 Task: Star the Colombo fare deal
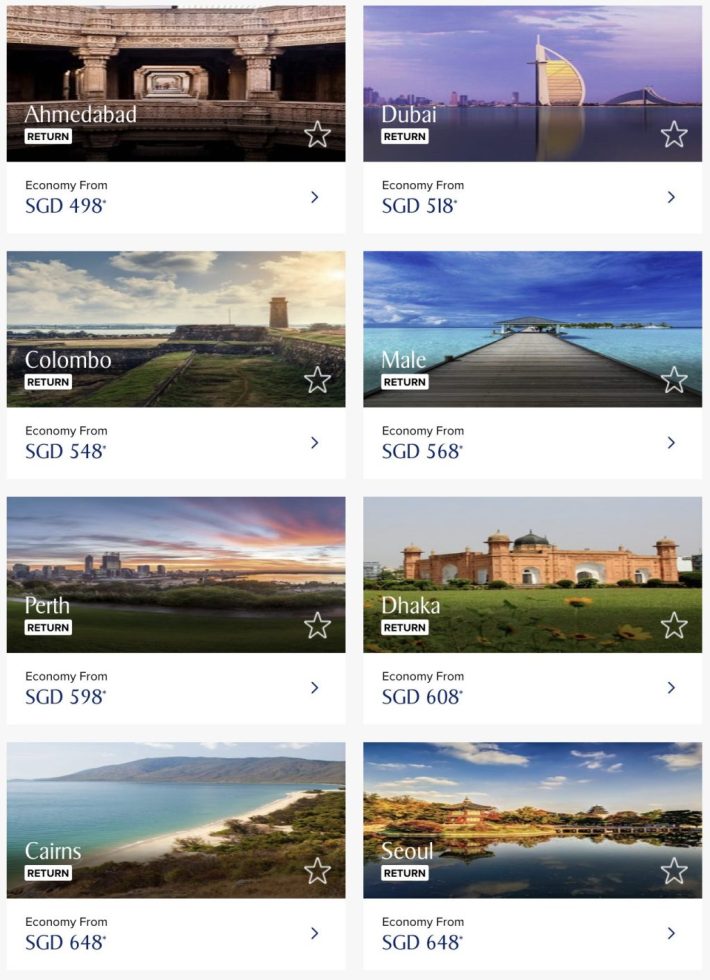[x=317, y=380]
